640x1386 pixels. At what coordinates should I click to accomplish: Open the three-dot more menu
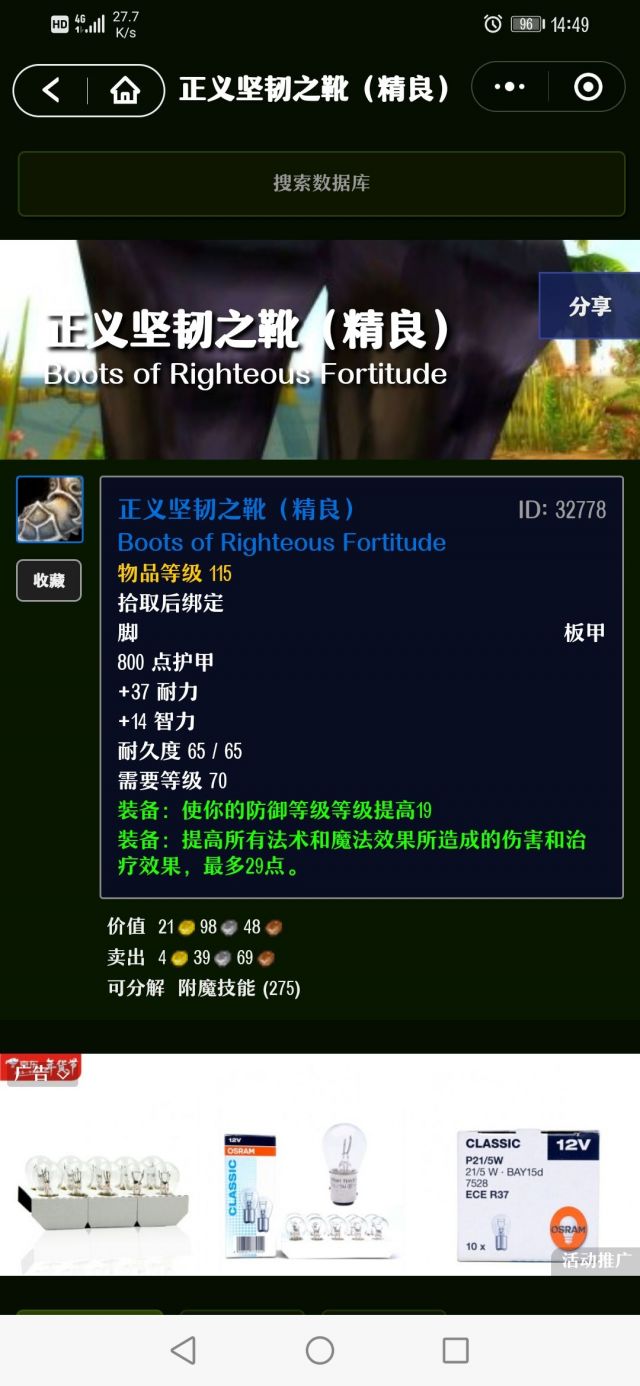click(510, 88)
